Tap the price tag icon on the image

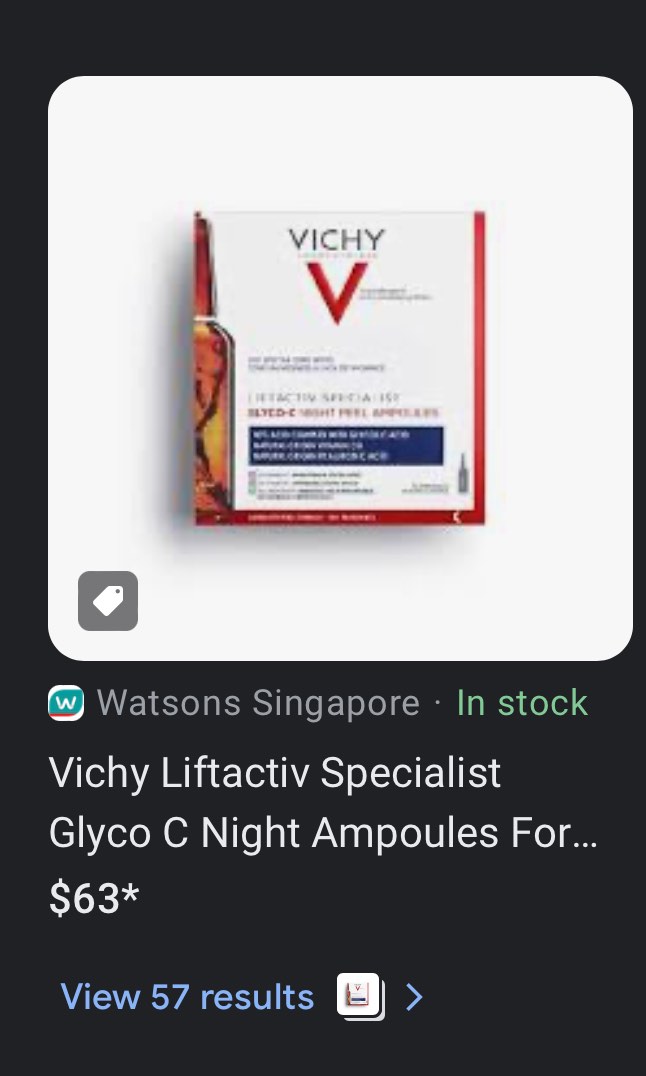[x=108, y=601]
